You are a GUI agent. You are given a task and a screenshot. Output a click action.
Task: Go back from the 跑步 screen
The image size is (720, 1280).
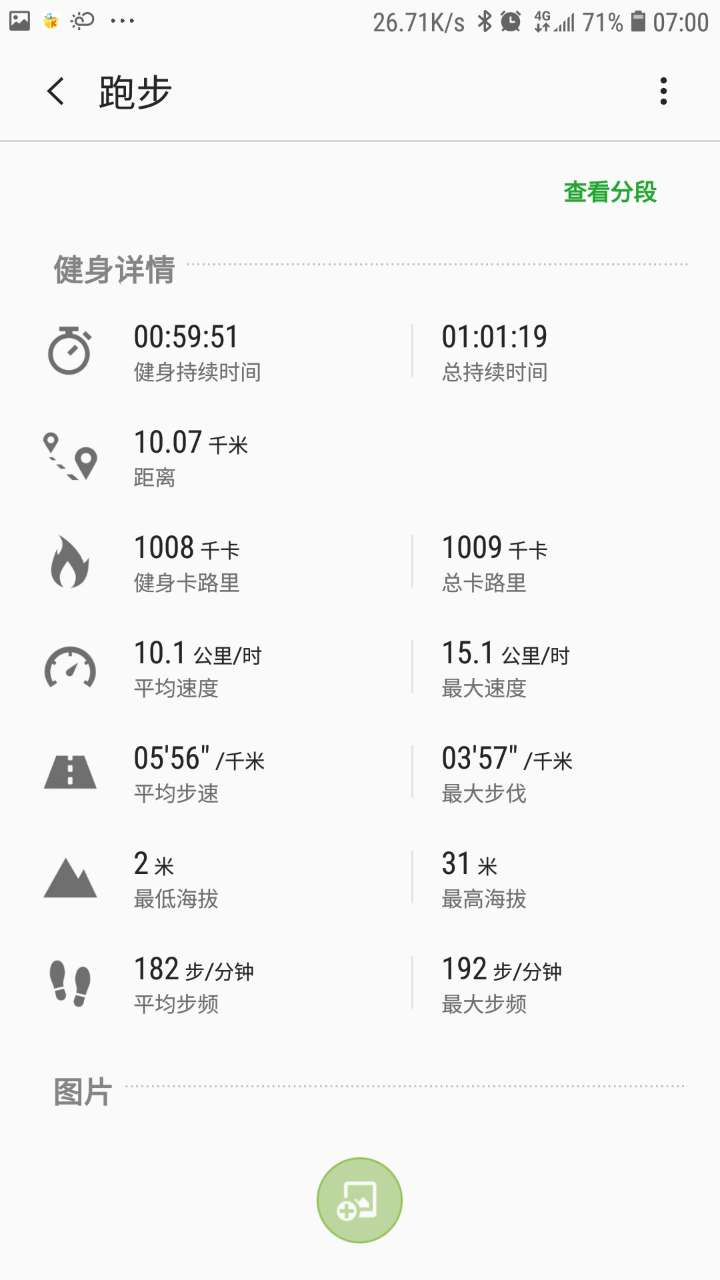click(56, 92)
